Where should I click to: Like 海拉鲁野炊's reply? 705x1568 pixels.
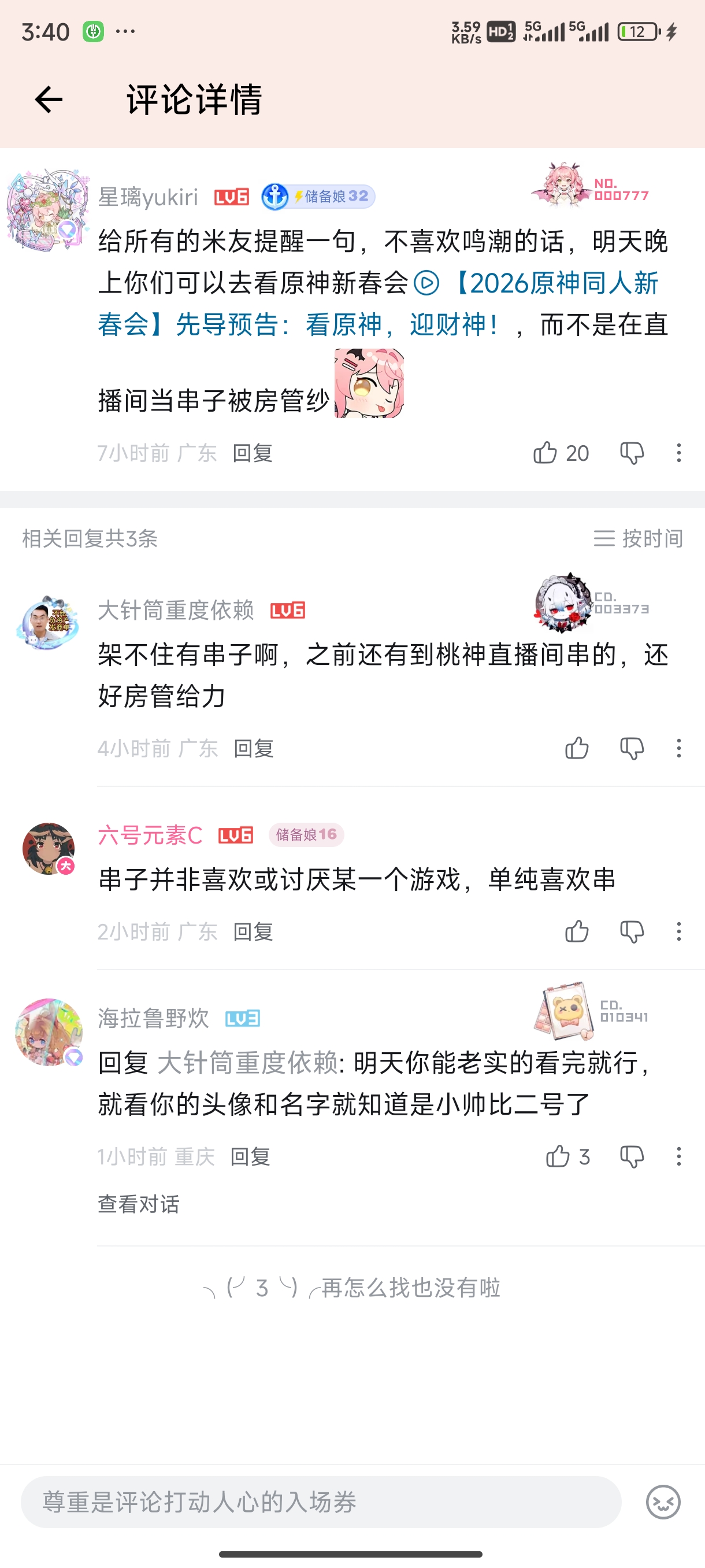[x=558, y=1156]
